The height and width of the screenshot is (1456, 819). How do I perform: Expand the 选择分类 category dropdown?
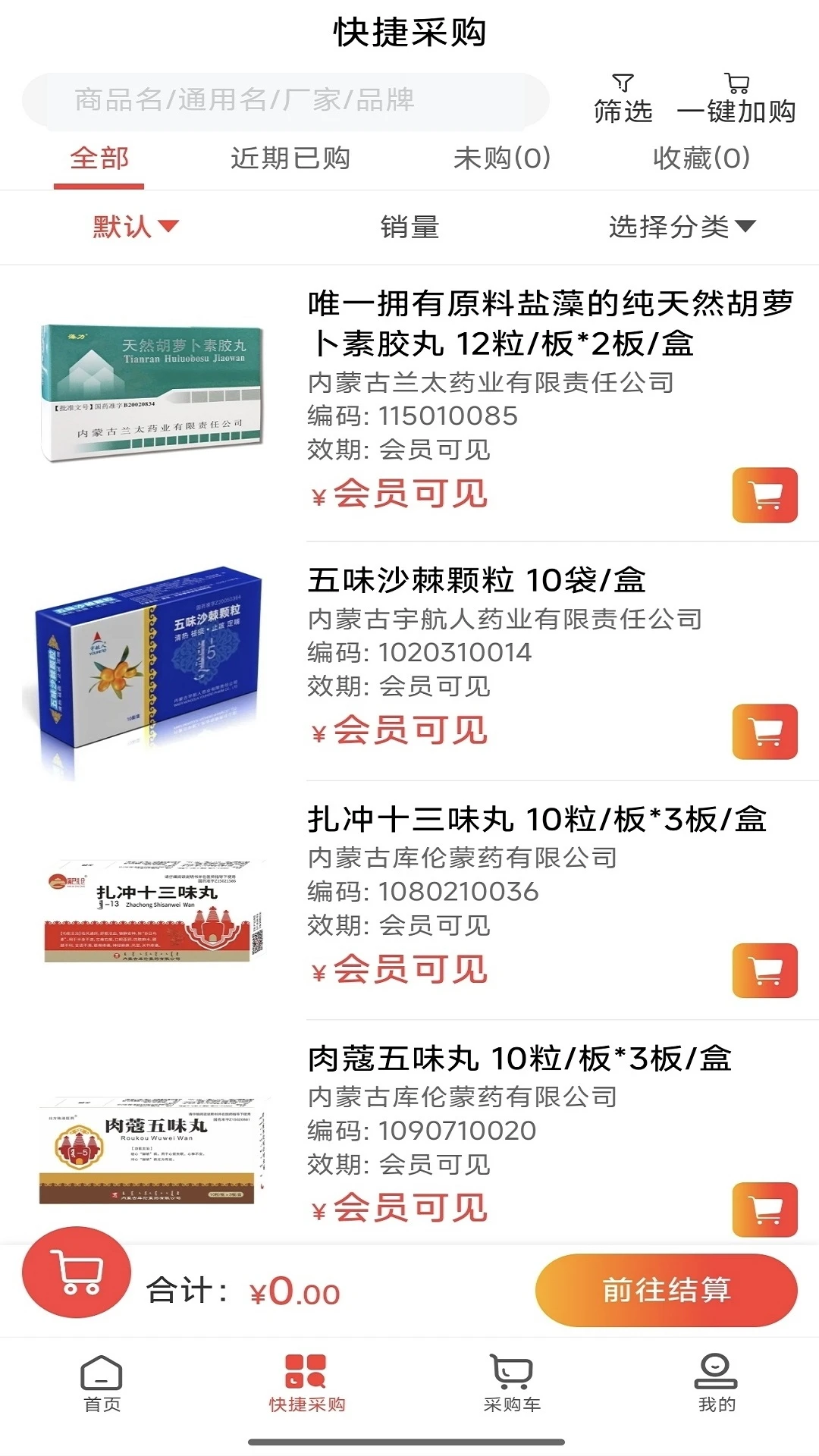pos(681,226)
